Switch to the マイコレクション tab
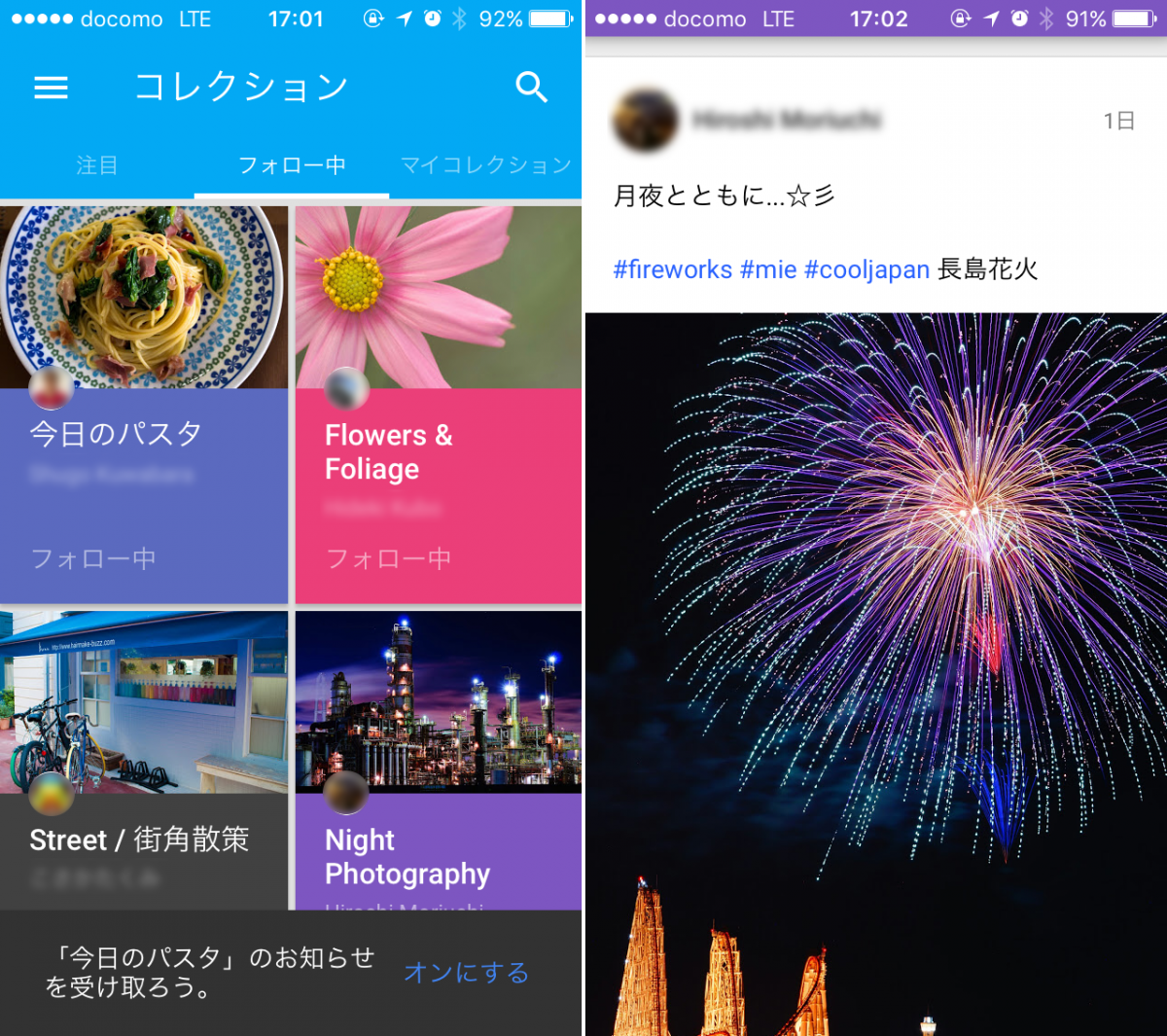1167x1036 pixels. [486, 165]
